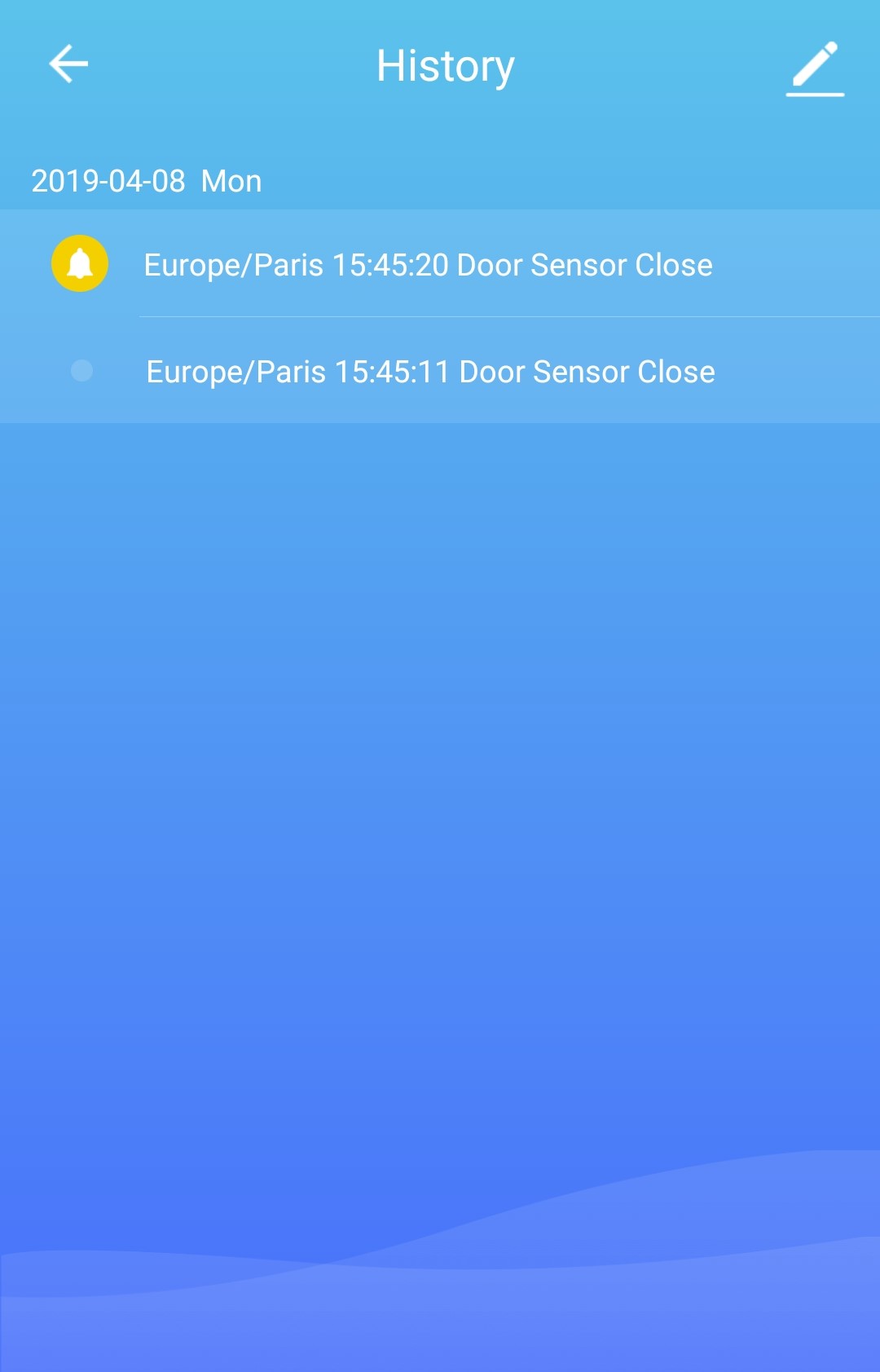Select the 15:45:11 Door Sensor Close entry
This screenshot has width=880, height=1372.
[430, 372]
